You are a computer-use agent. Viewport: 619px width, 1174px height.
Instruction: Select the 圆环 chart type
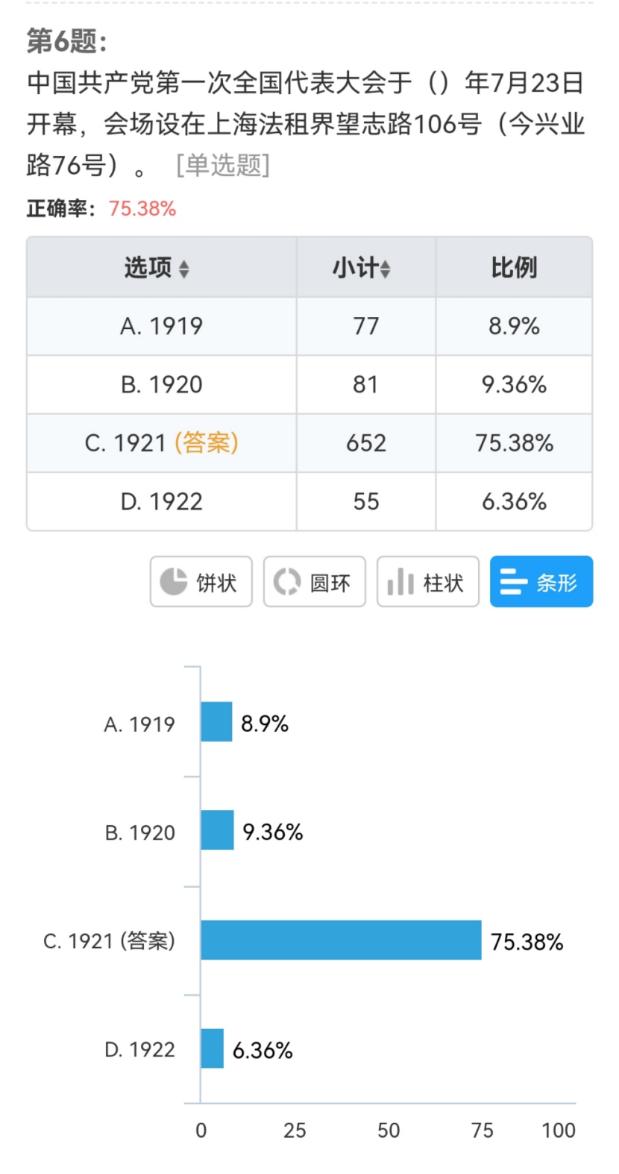coord(314,581)
